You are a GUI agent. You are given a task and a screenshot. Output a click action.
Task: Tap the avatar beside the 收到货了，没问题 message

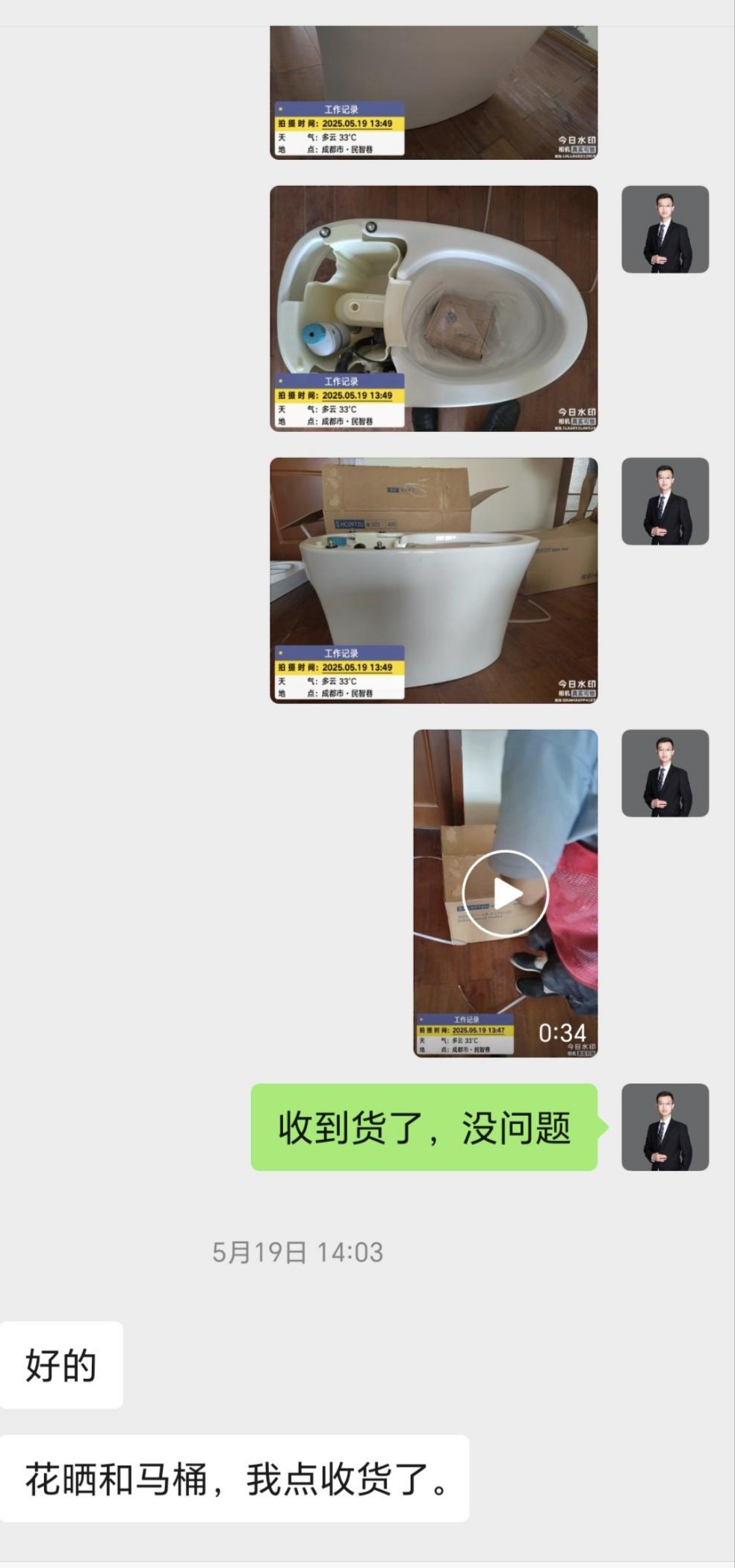coord(665,1126)
